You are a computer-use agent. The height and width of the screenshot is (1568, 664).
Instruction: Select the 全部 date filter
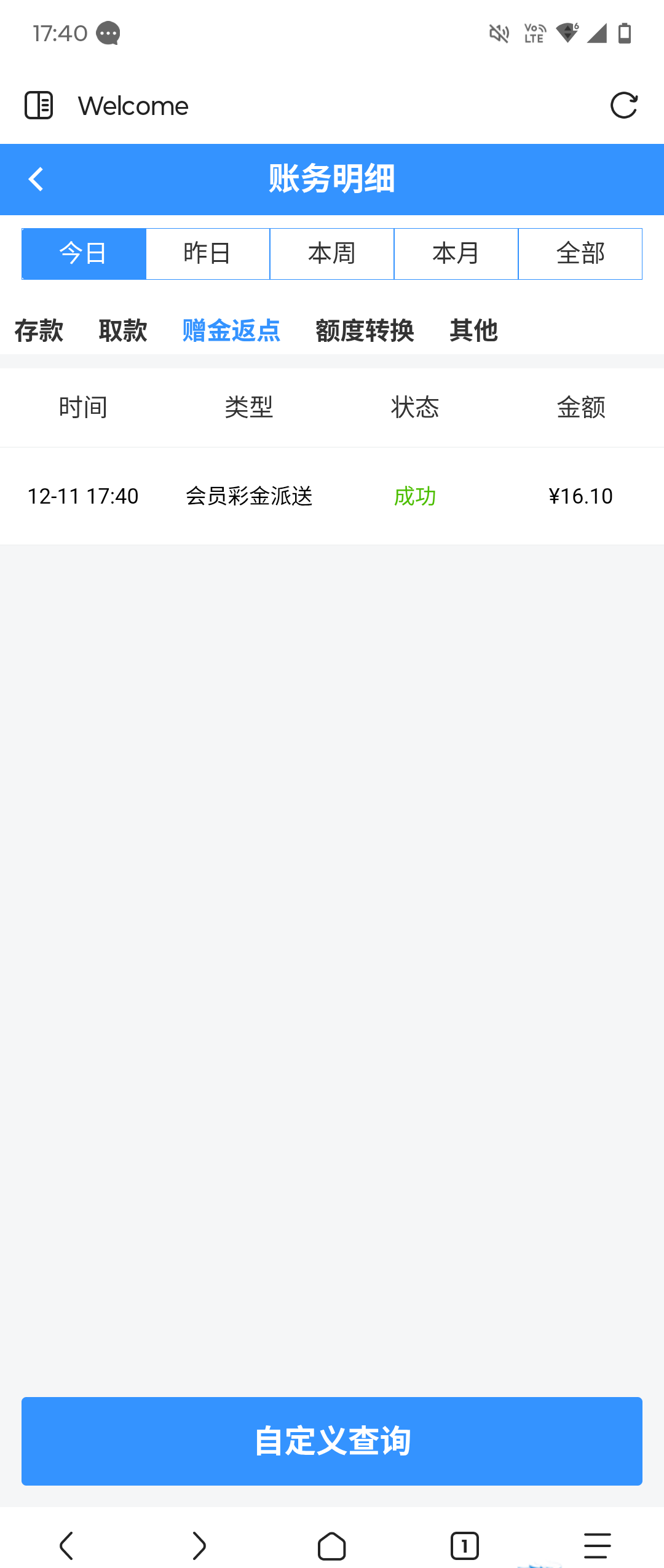point(580,253)
